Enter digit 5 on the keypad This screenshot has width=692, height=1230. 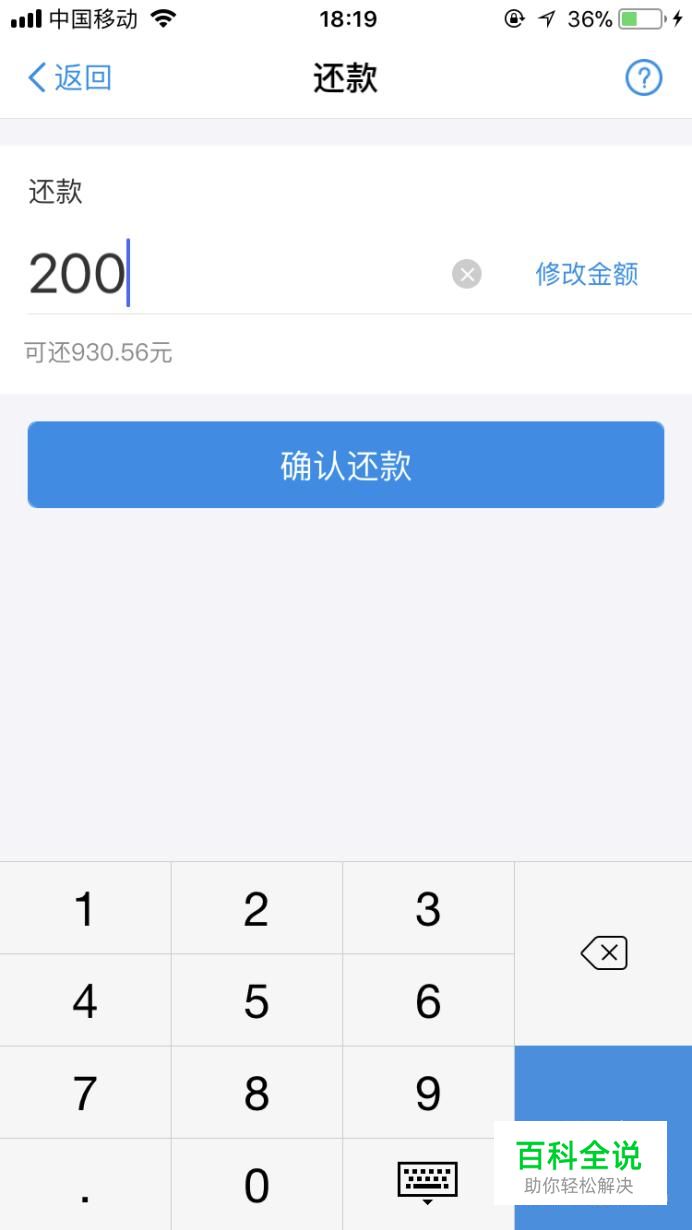pyautogui.click(x=257, y=1001)
